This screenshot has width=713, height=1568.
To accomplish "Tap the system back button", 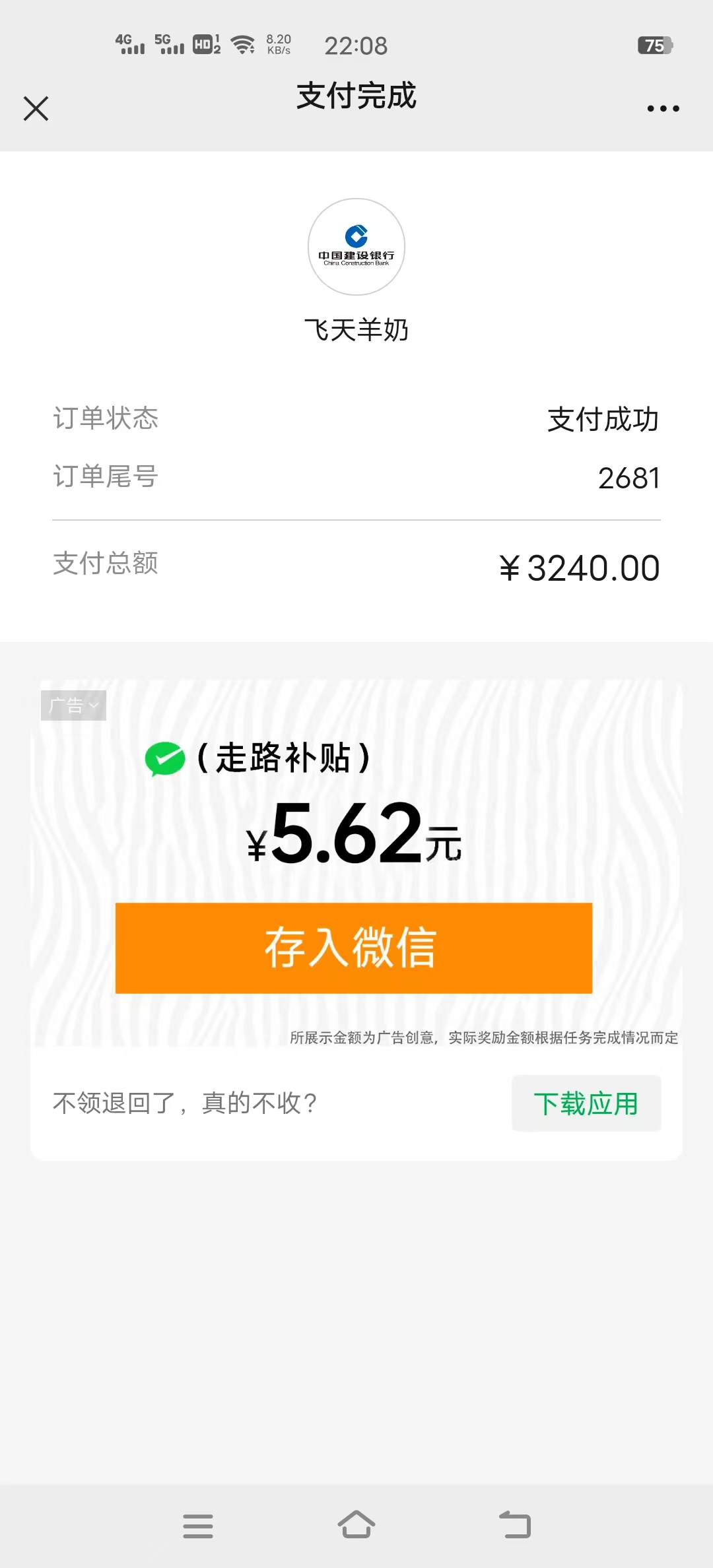I will [x=515, y=1525].
